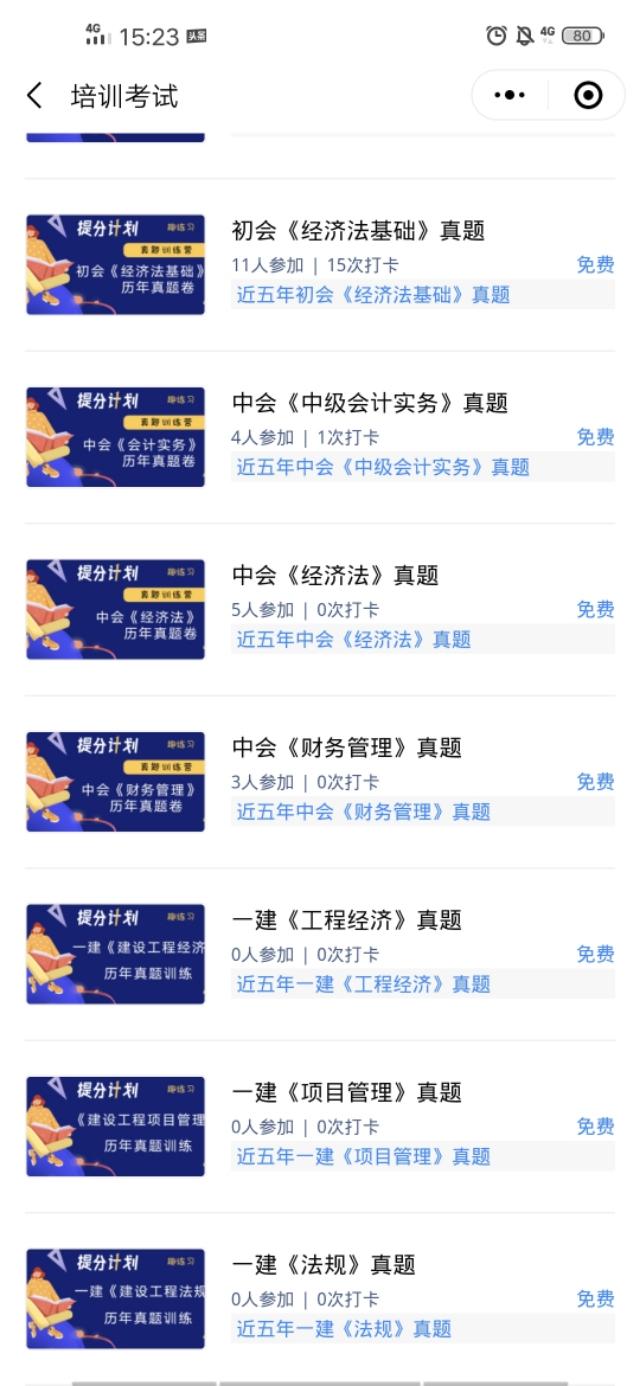Open 中会《财务管理》真题 course
This screenshot has height=1386, width=640.
[320, 782]
